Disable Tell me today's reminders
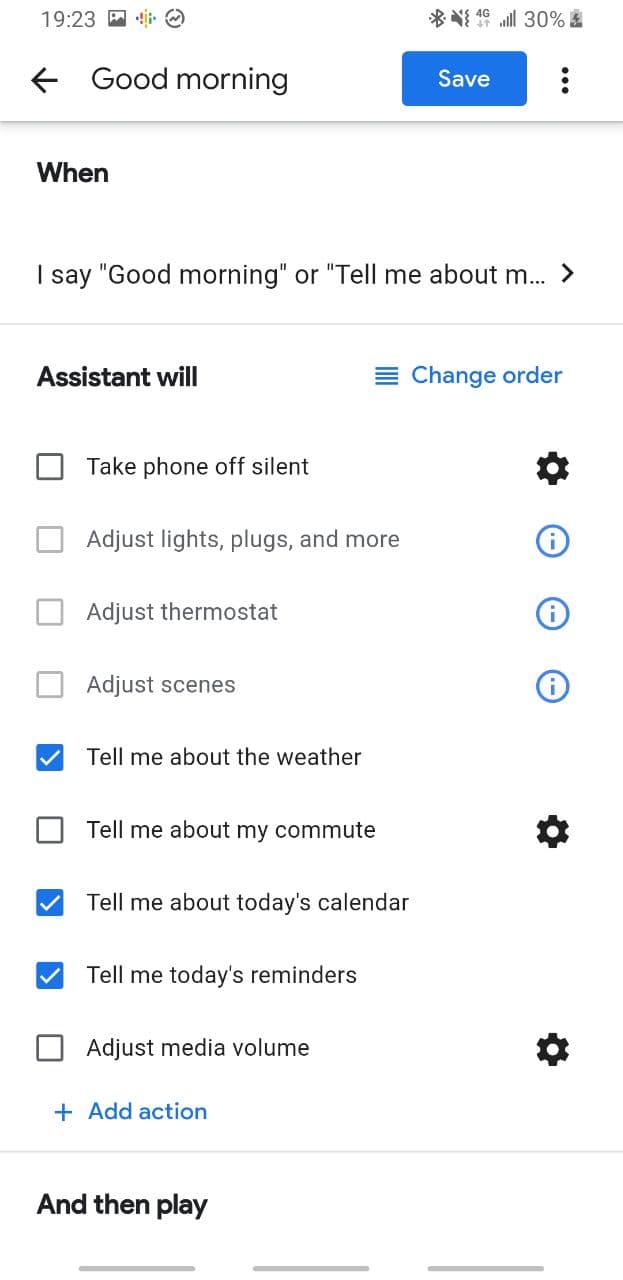The width and height of the screenshot is (623, 1280). coord(50,976)
